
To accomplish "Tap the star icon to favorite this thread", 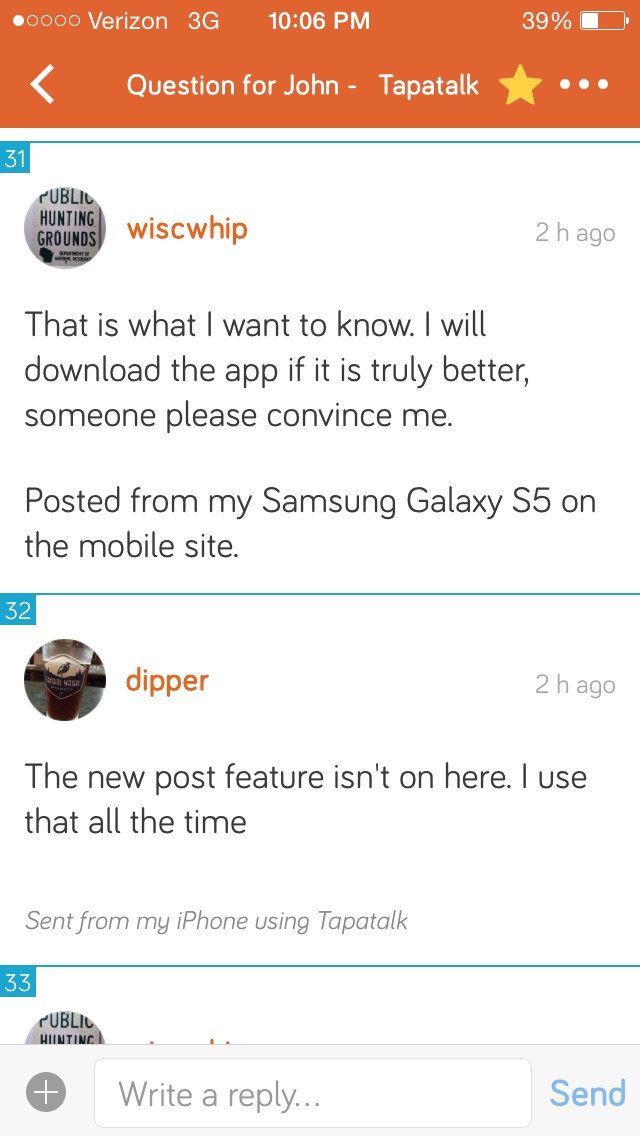I will click(x=519, y=86).
